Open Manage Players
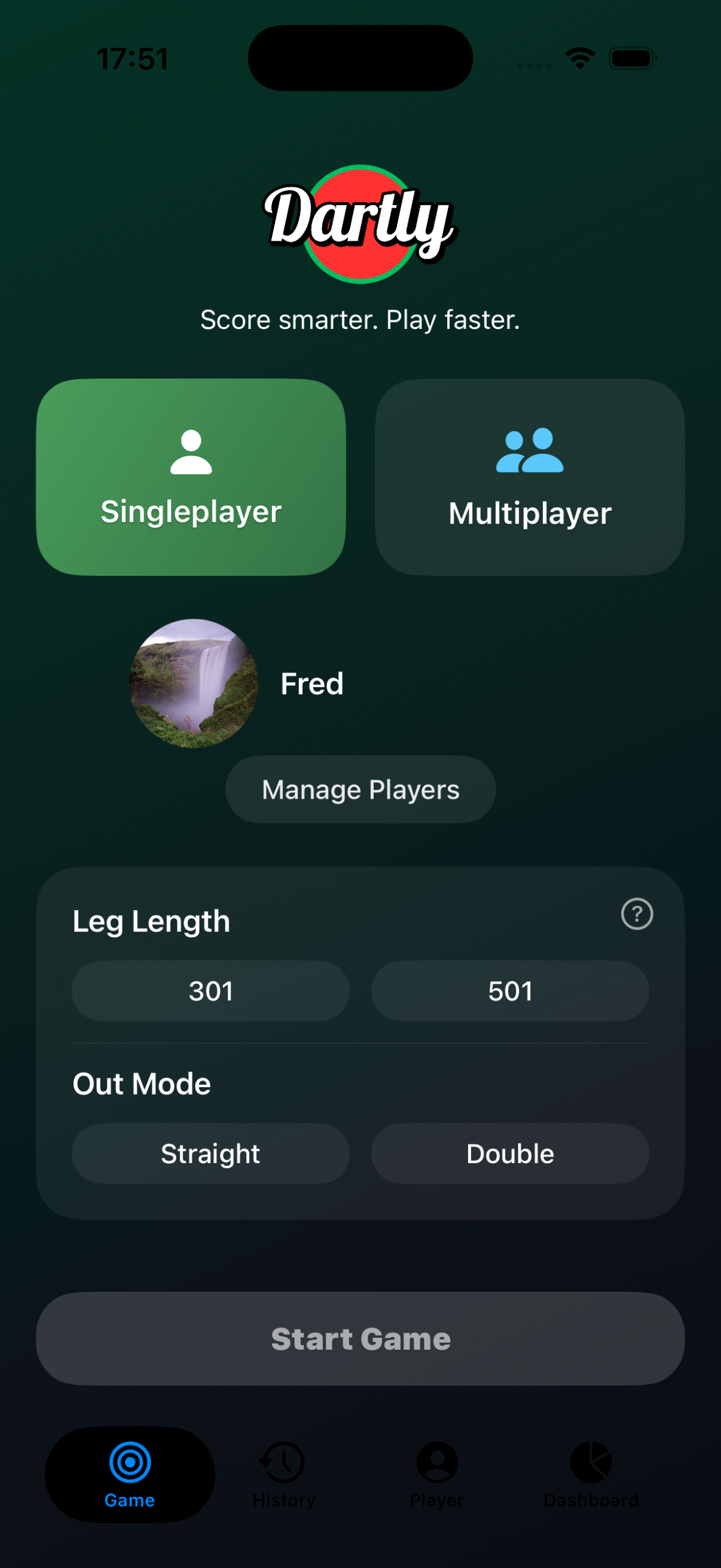 (360, 790)
